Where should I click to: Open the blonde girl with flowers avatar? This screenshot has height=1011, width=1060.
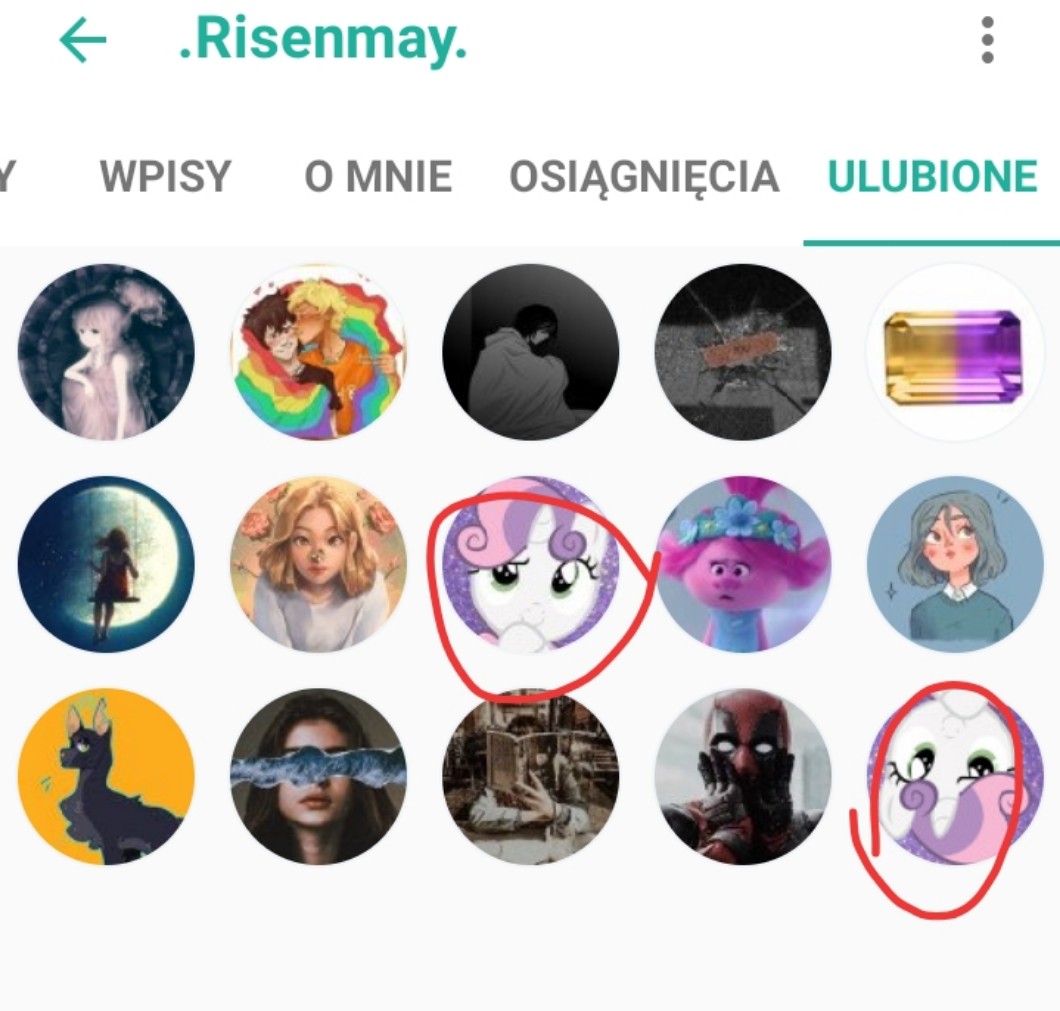318,565
